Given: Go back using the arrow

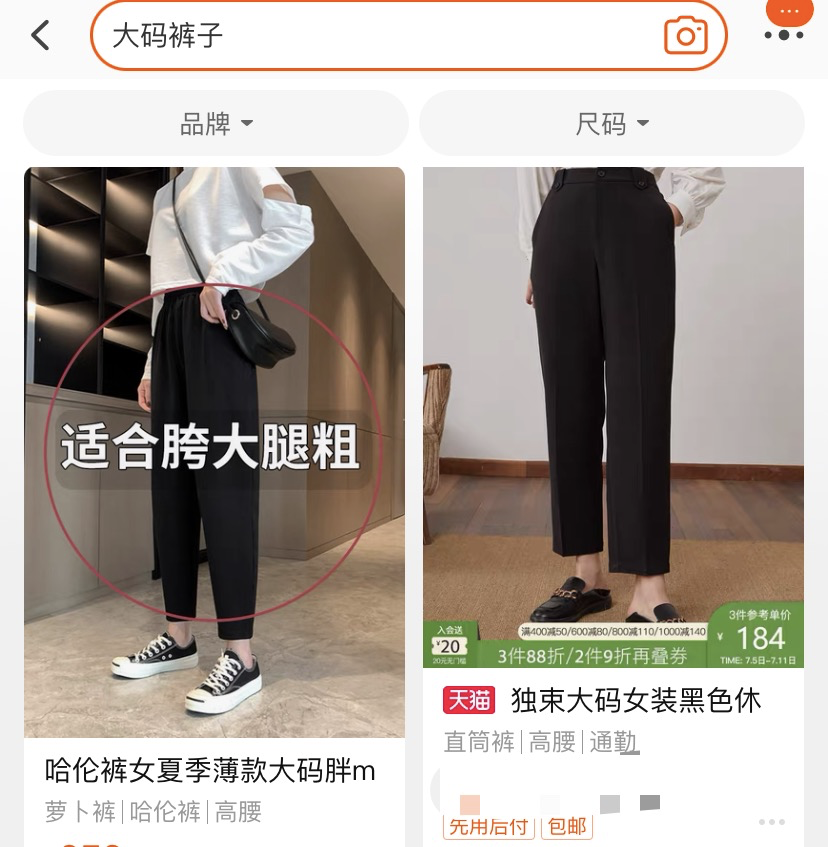Looking at the screenshot, I should [40, 36].
